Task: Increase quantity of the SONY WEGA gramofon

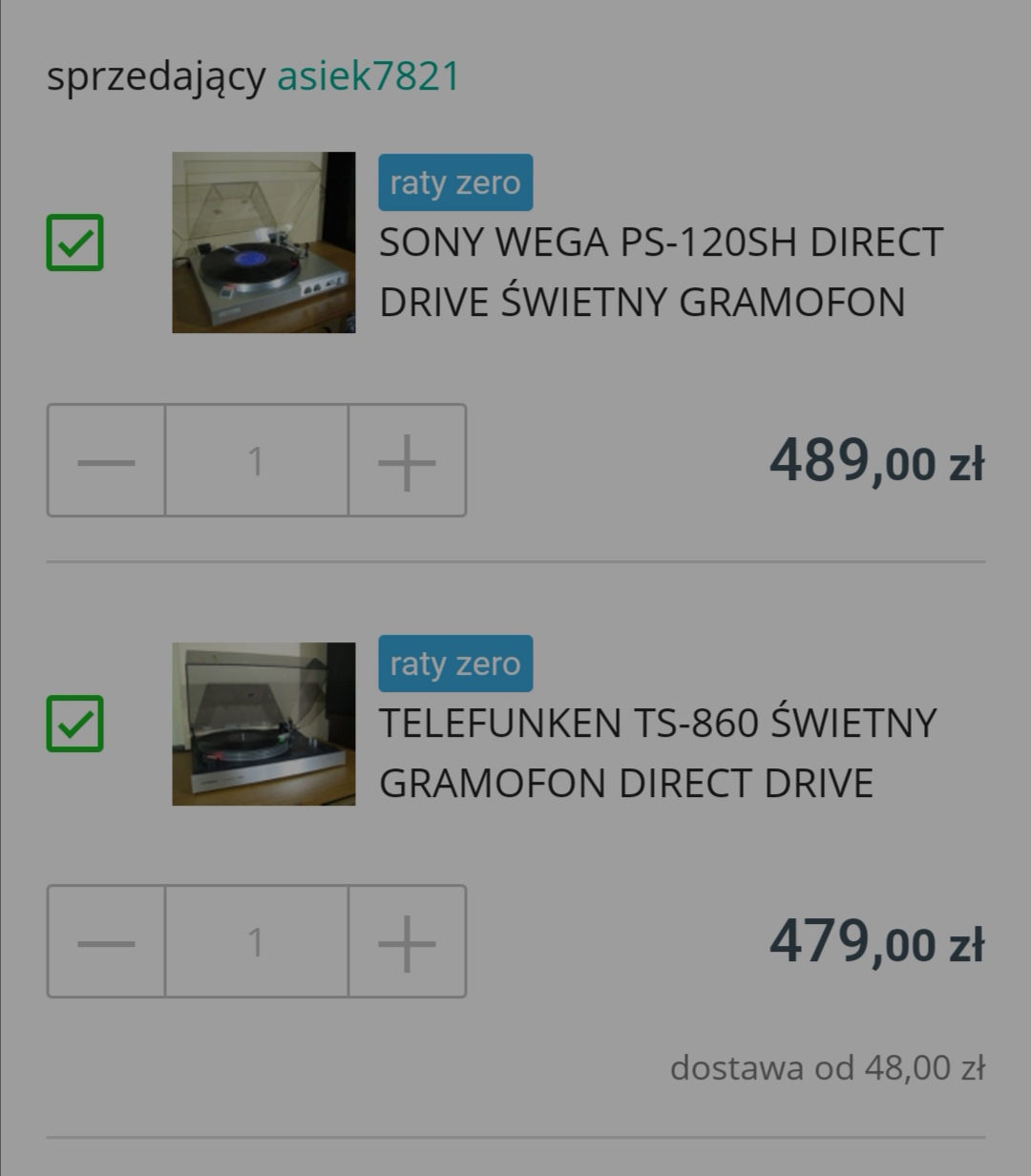Action: (408, 461)
